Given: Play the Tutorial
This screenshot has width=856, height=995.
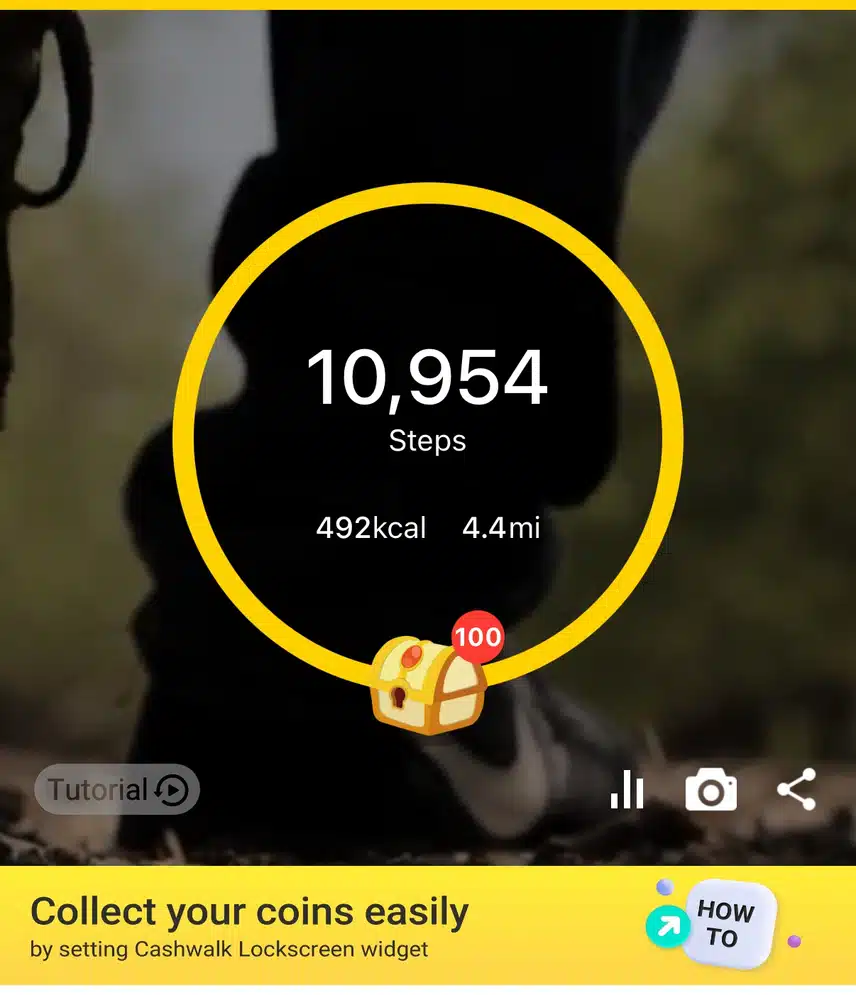Looking at the screenshot, I should [x=118, y=790].
